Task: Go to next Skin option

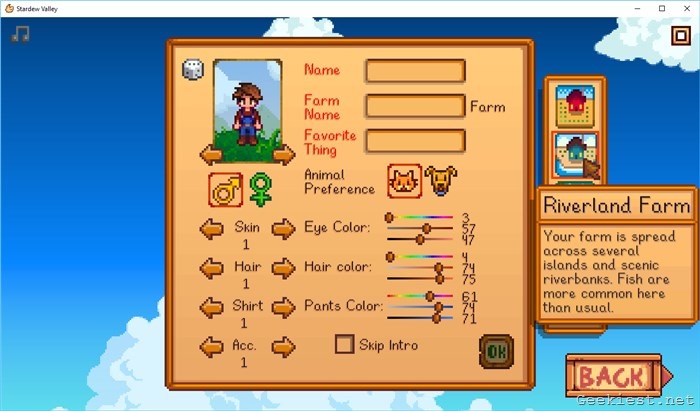Action: pyautogui.click(x=284, y=228)
